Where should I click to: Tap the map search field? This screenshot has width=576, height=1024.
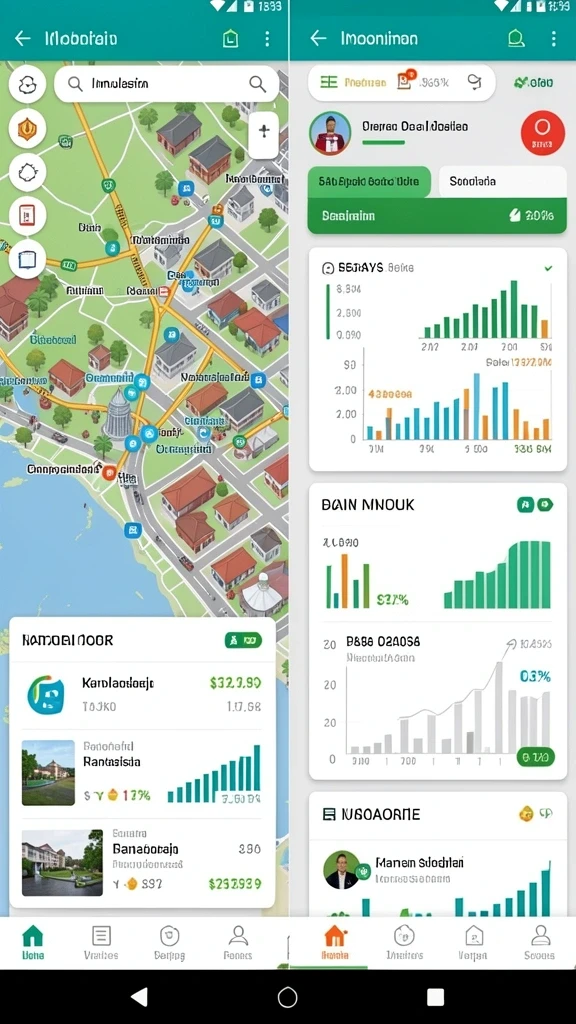point(167,84)
